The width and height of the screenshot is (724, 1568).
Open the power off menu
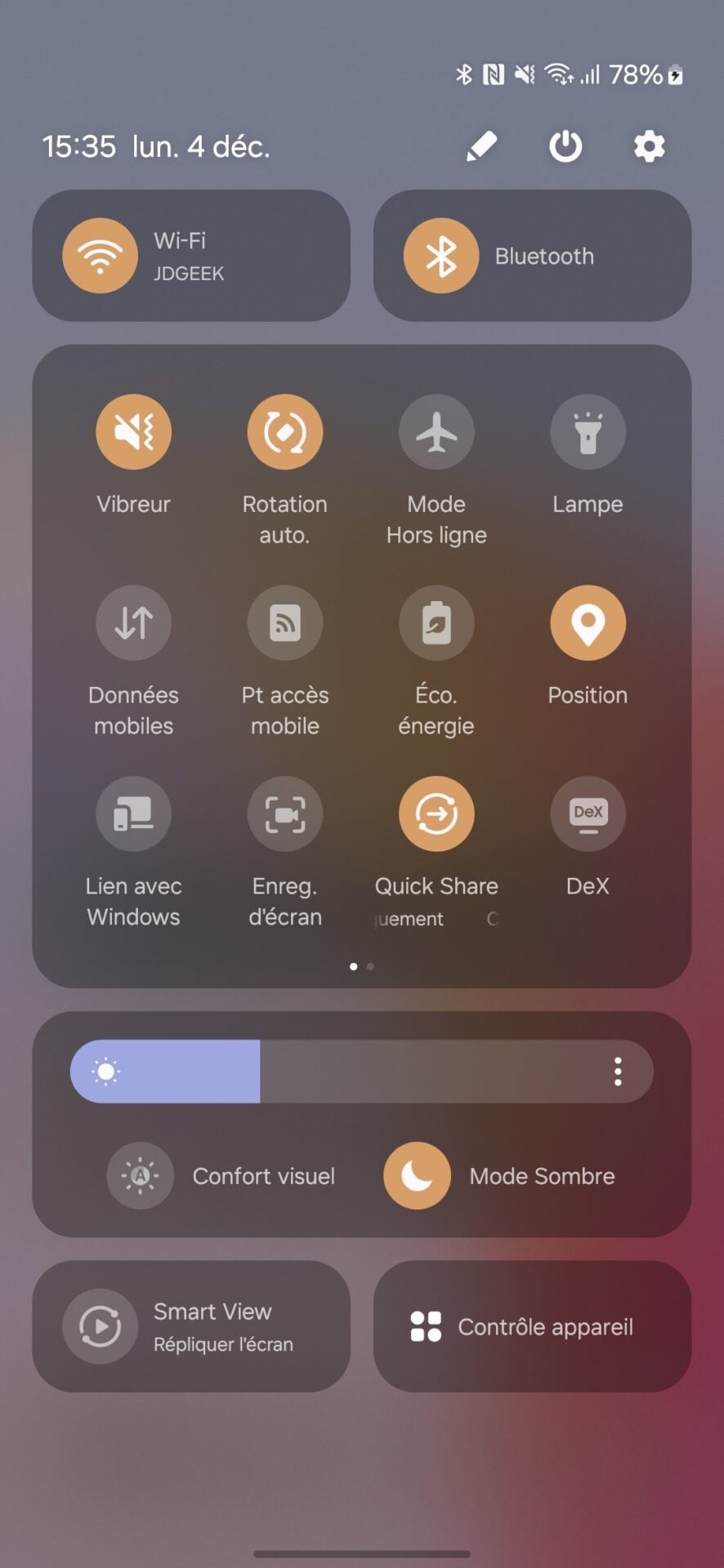point(565,147)
